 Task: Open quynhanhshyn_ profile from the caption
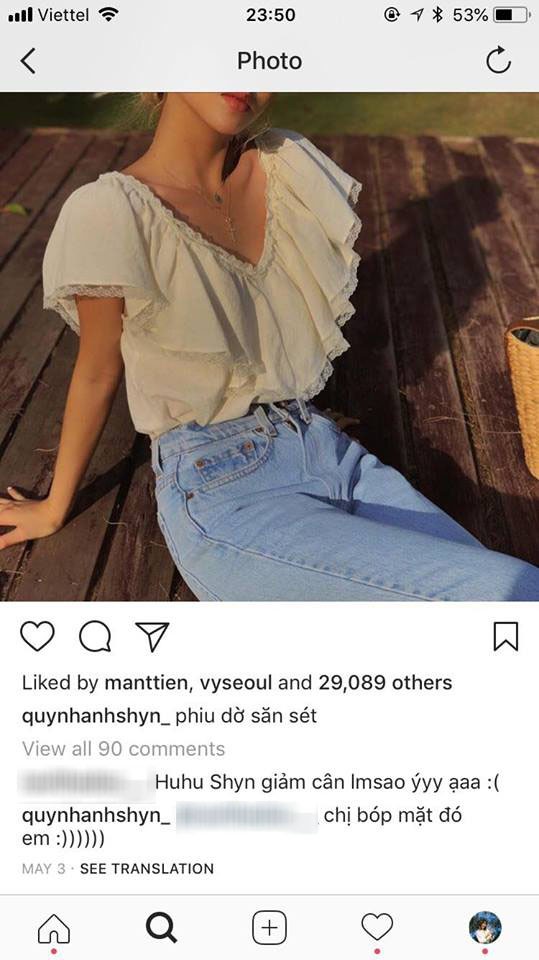point(96,716)
